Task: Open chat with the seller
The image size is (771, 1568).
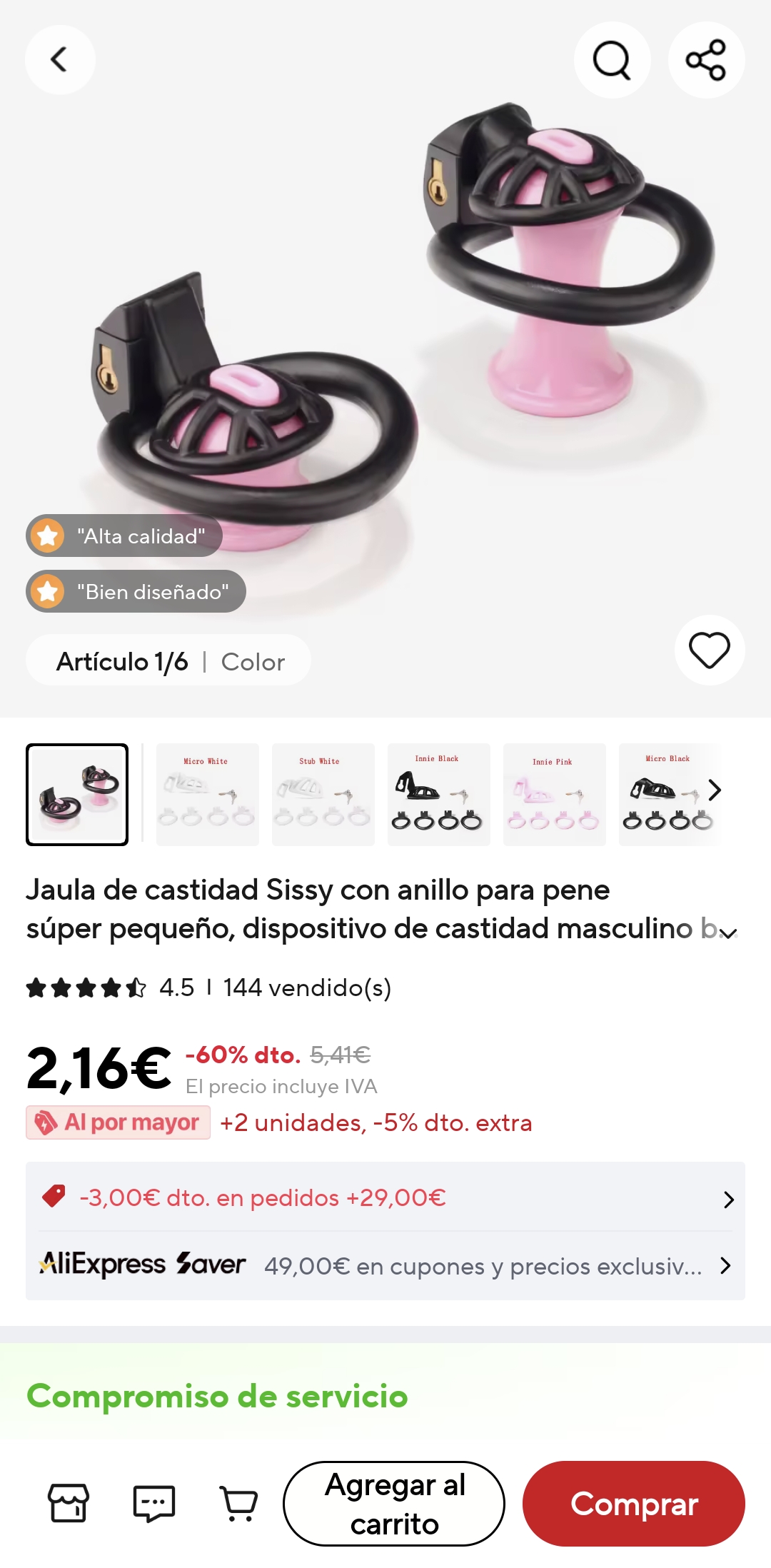Action: (154, 1503)
